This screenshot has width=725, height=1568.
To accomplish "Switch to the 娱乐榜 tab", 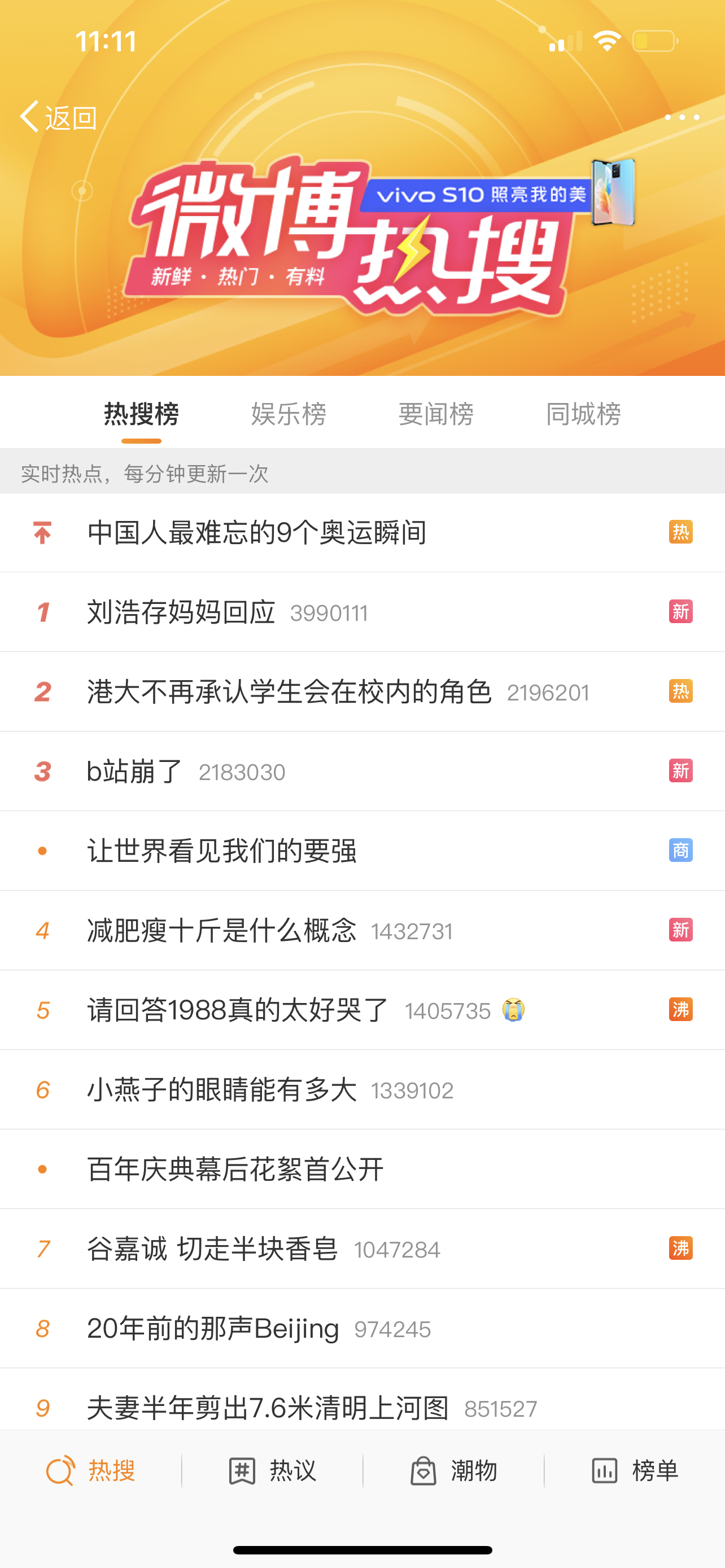I will tap(289, 414).
